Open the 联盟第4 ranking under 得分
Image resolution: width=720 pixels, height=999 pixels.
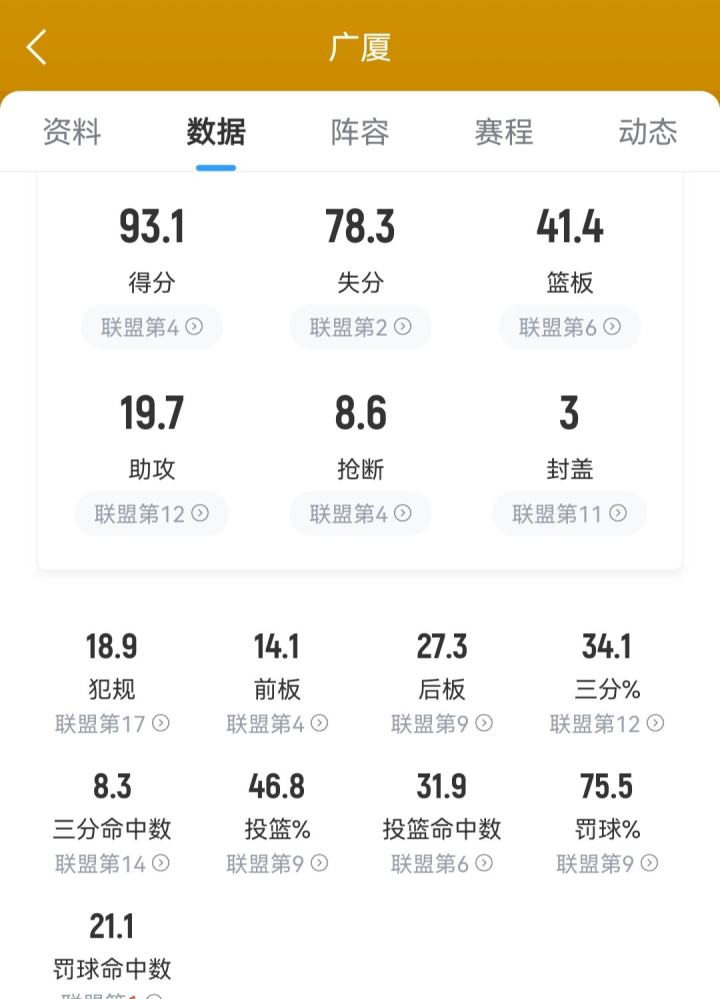pyautogui.click(x=152, y=327)
